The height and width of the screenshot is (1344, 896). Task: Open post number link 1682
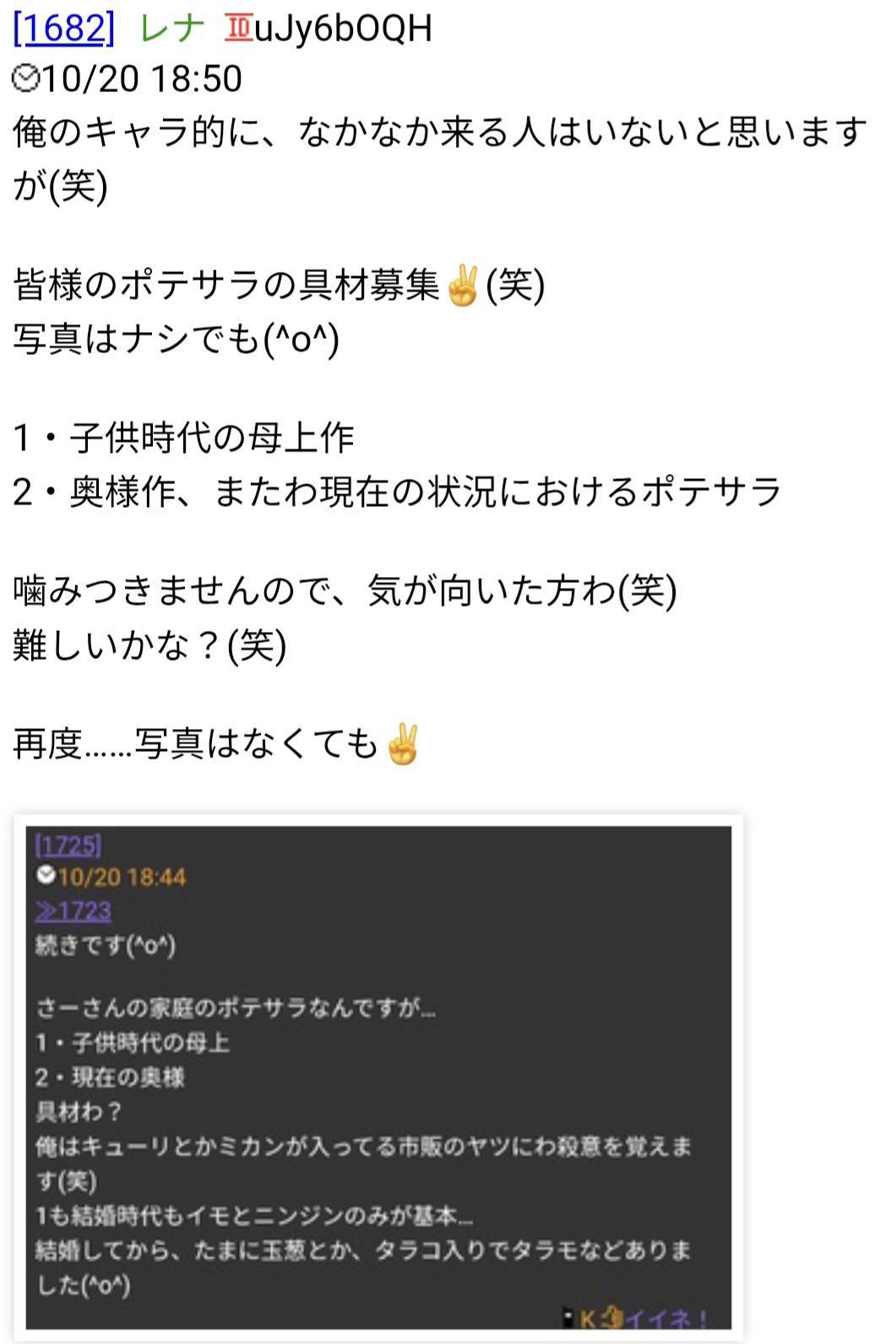pos(63,28)
